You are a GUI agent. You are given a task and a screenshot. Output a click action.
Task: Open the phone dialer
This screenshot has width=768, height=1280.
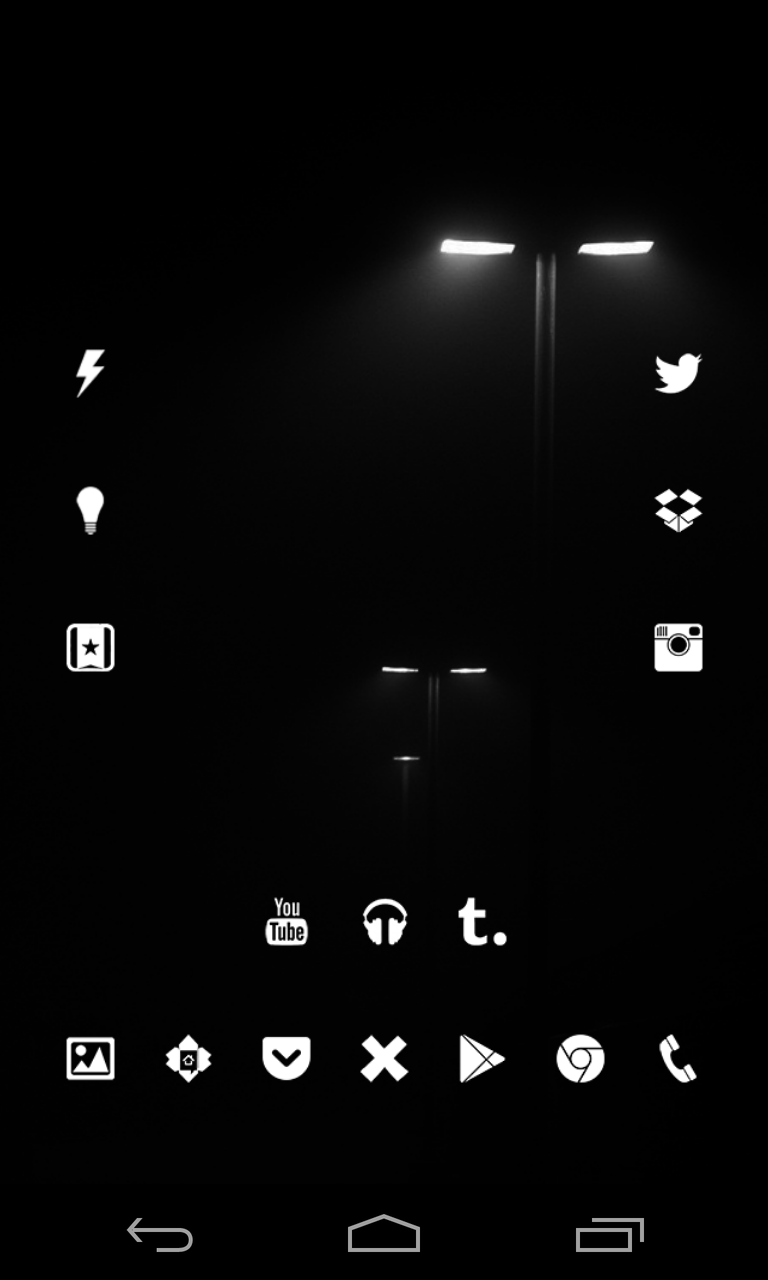click(x=678, y=1059)
